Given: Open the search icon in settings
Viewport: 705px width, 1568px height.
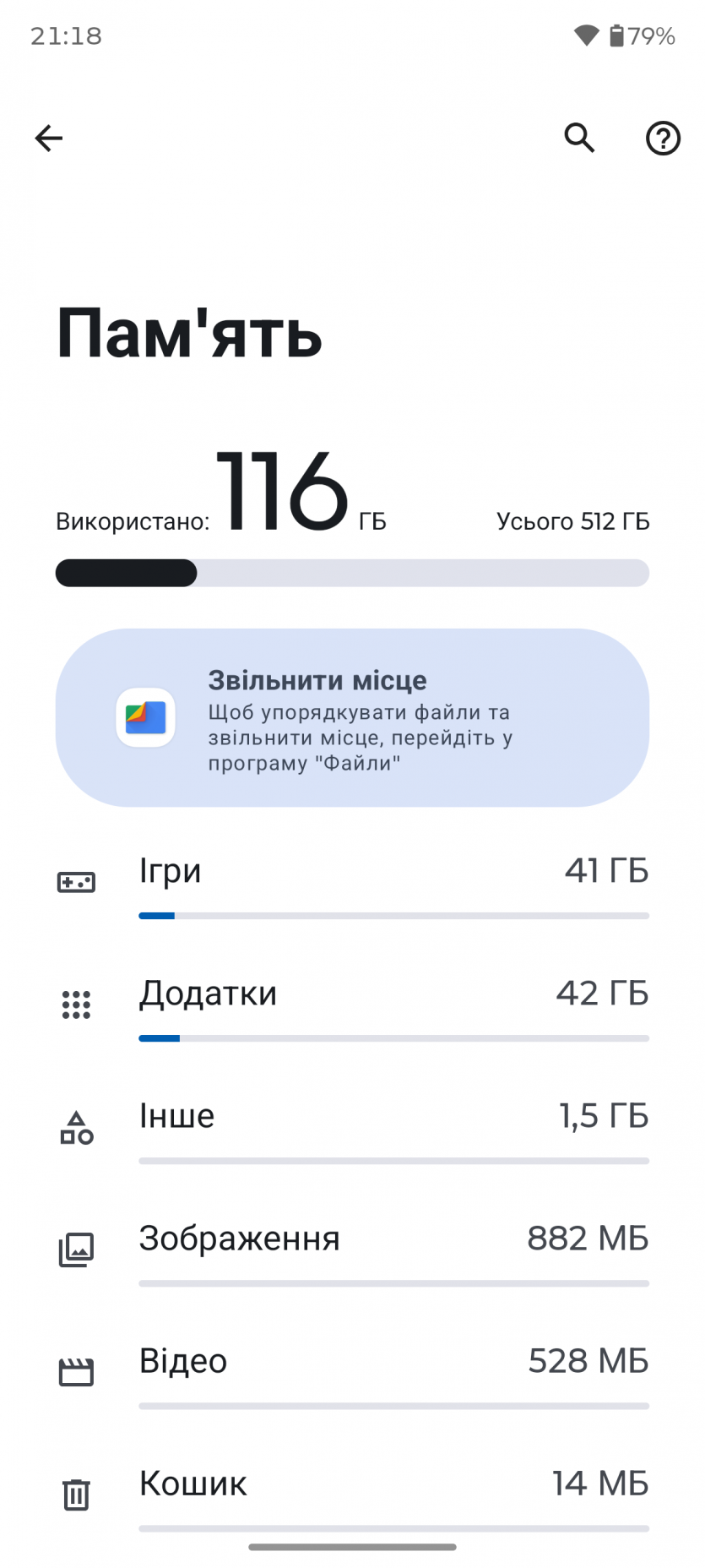Looking at the screenshot, I should 579,138.
